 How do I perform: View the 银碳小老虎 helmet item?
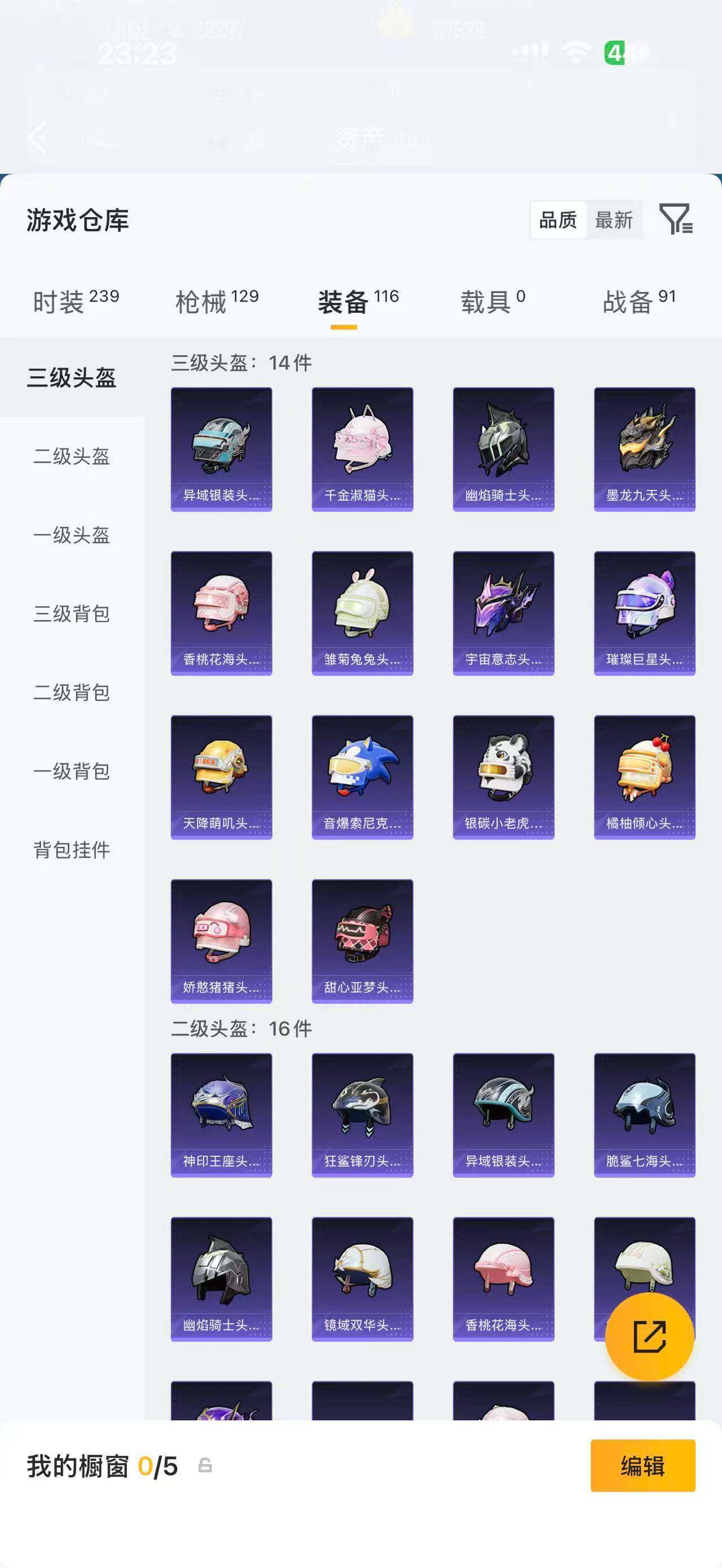(x=504, y=778)
